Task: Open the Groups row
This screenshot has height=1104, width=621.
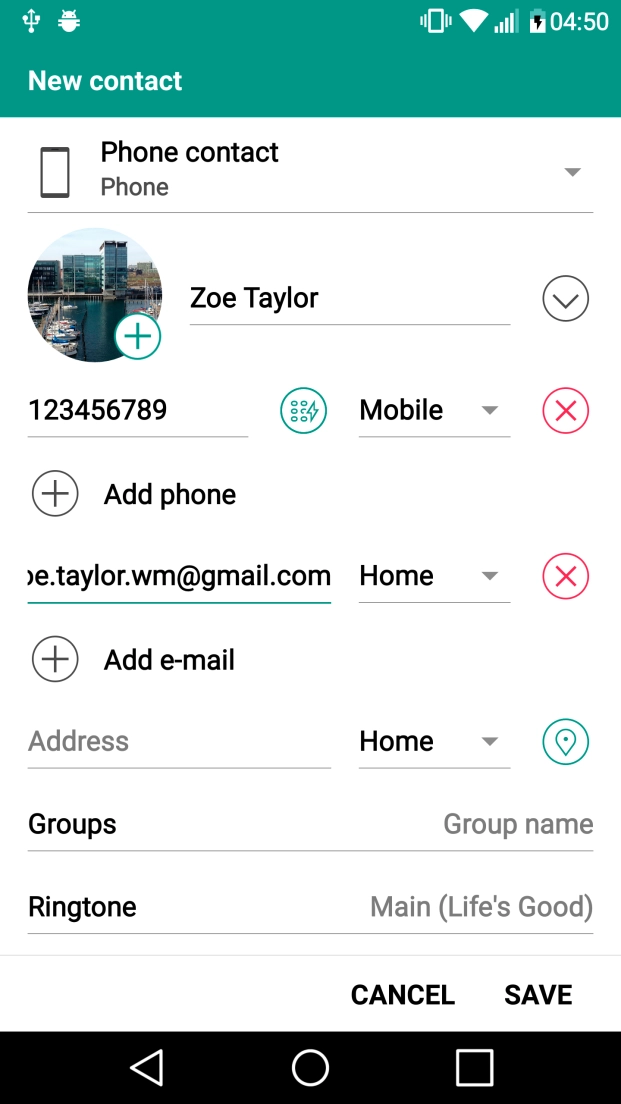Action: (310, 825)
